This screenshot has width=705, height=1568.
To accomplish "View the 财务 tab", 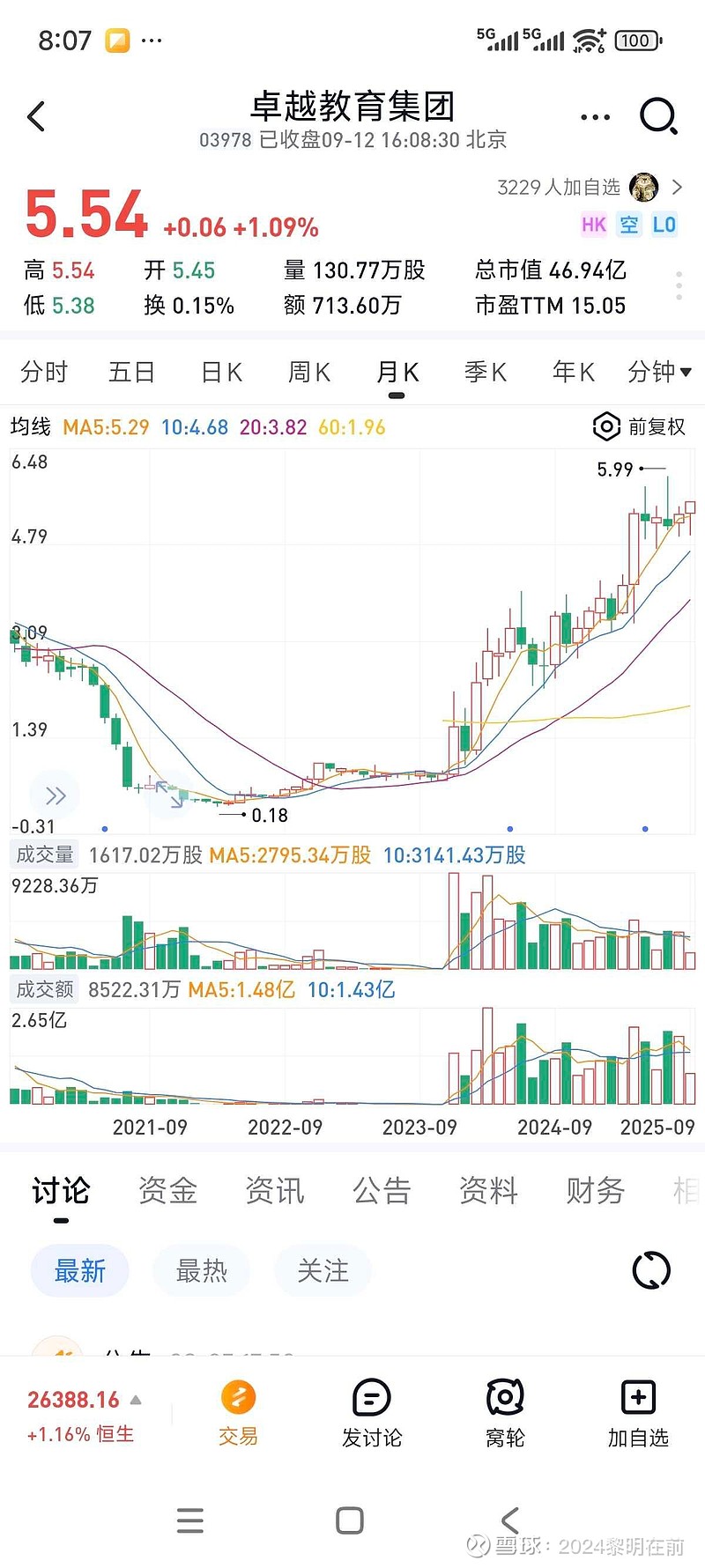I will point(595,1191).
